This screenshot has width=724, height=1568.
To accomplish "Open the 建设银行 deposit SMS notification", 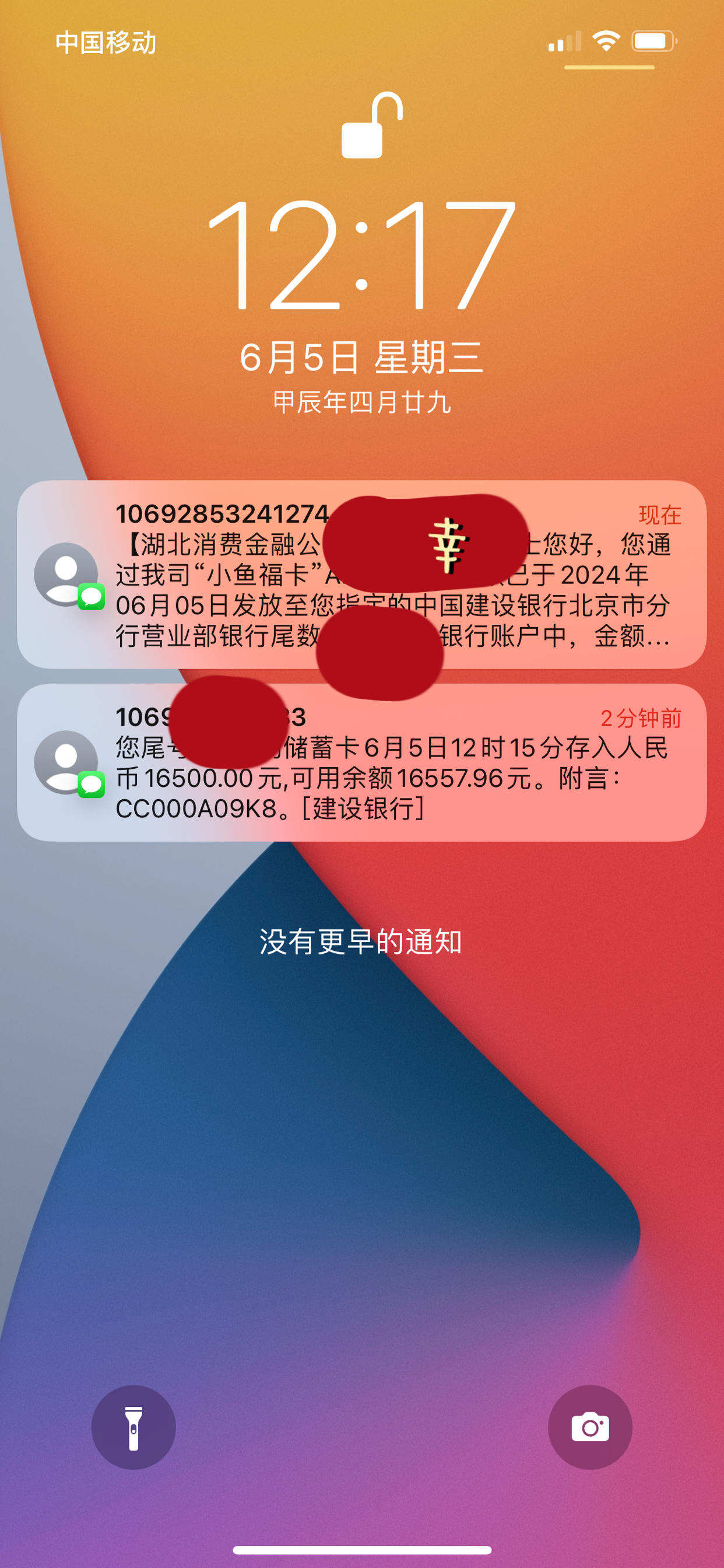I will click(x=361, y=762).
